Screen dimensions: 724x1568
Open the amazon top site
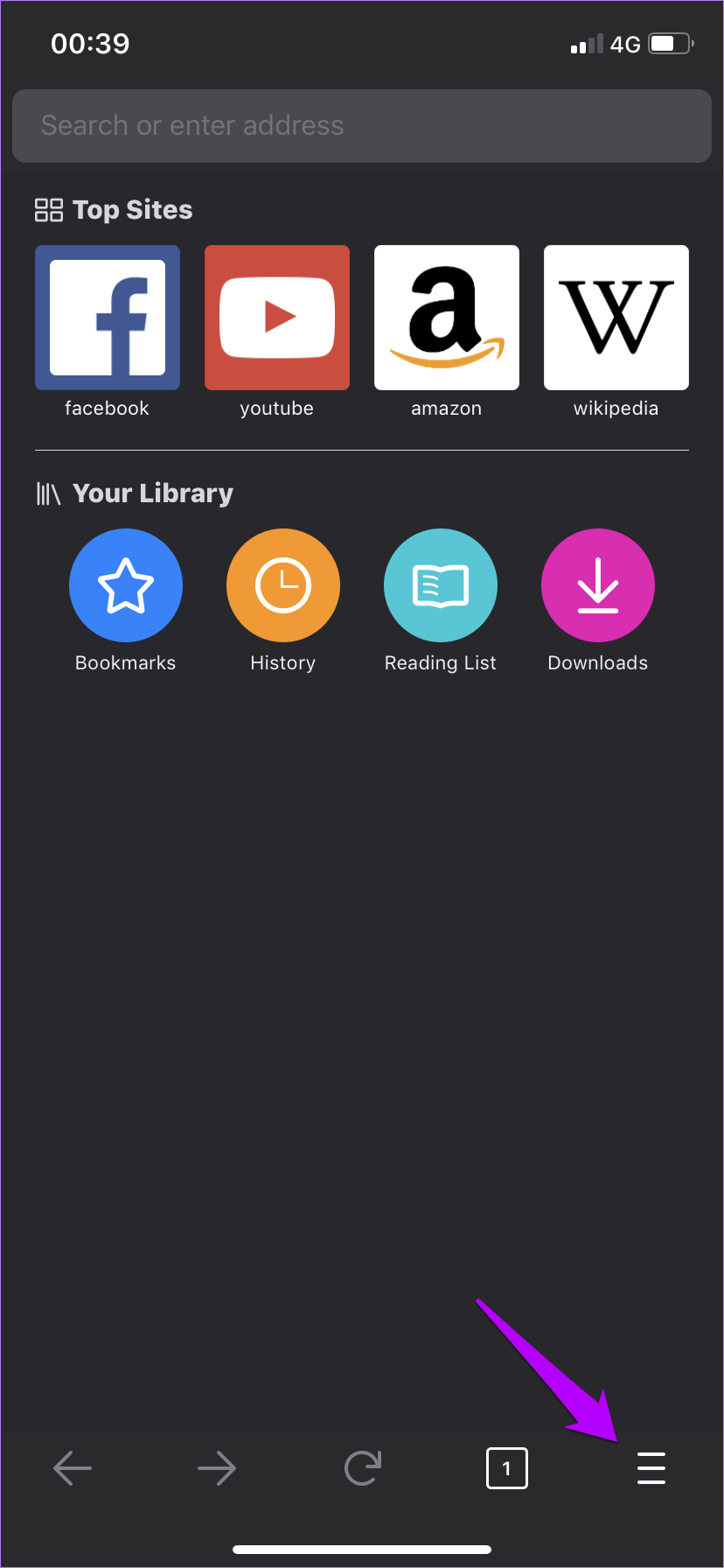(447, 318)
